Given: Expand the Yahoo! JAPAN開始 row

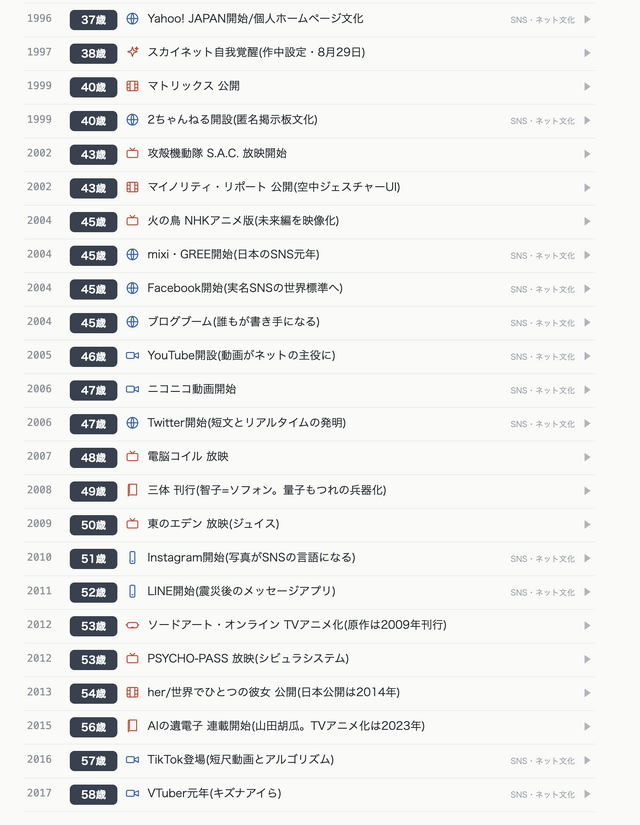Looking at the screenshot, I should click(309, 19).
